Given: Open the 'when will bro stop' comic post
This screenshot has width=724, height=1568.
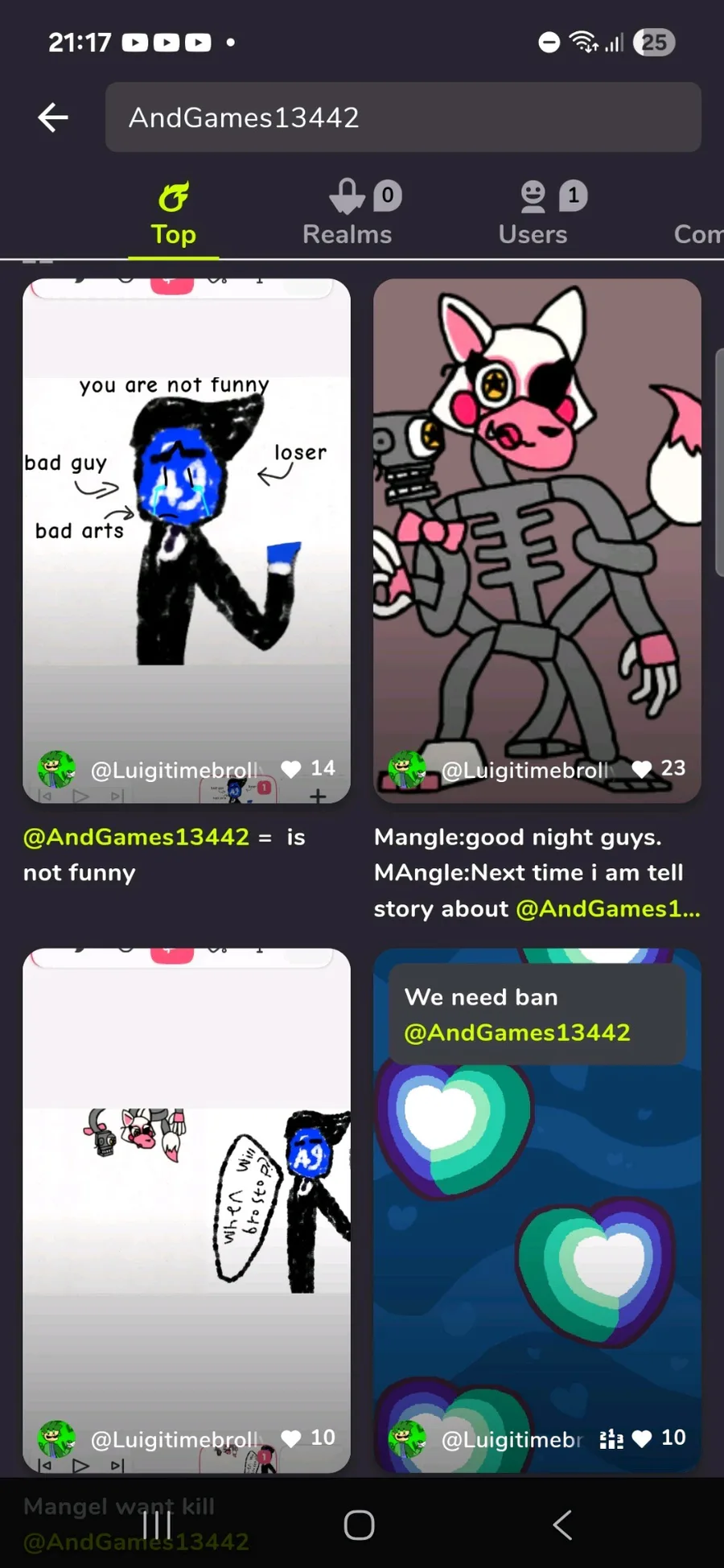Looking at the screenshot, I should [x=187, y=1210].
